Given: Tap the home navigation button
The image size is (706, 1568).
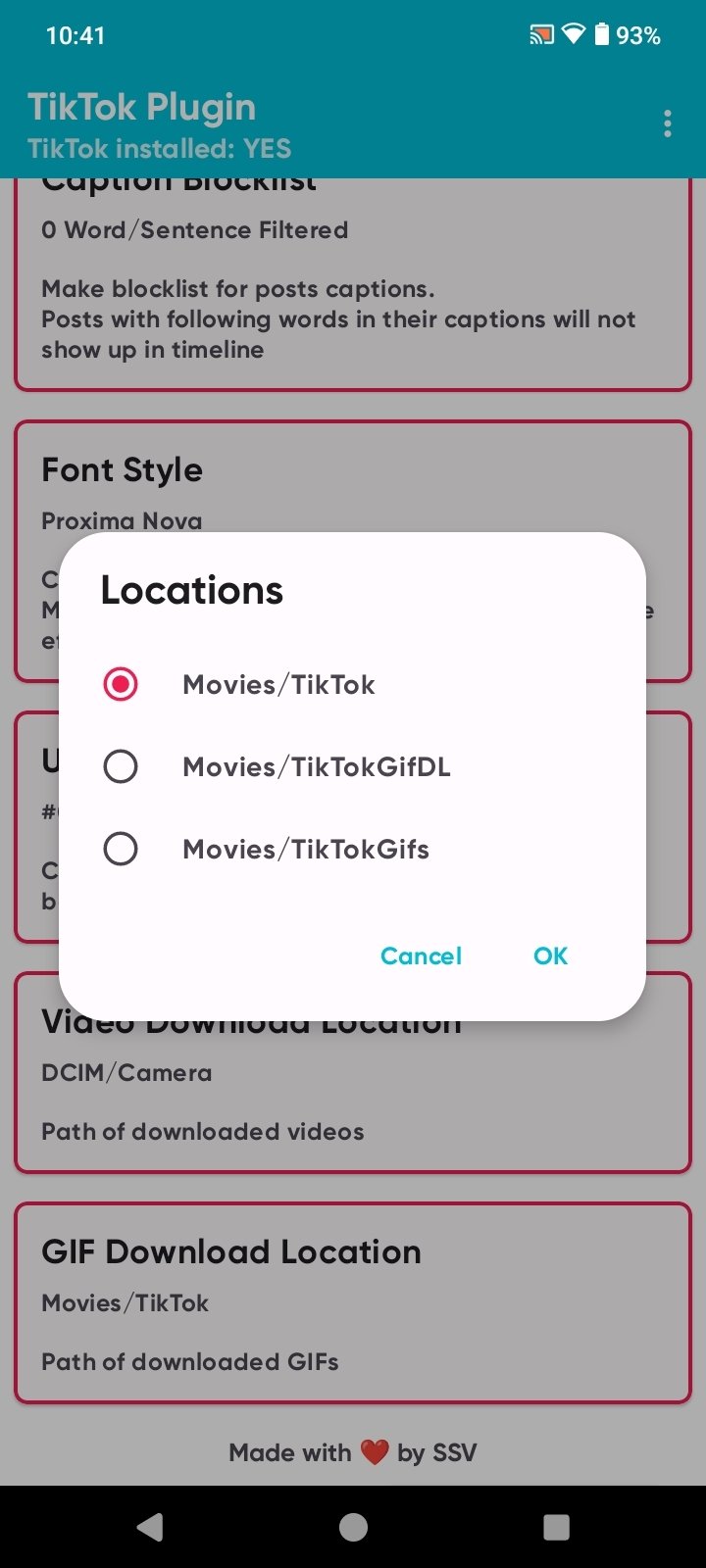Looking at the screenshot, I should click(353, 1526).
